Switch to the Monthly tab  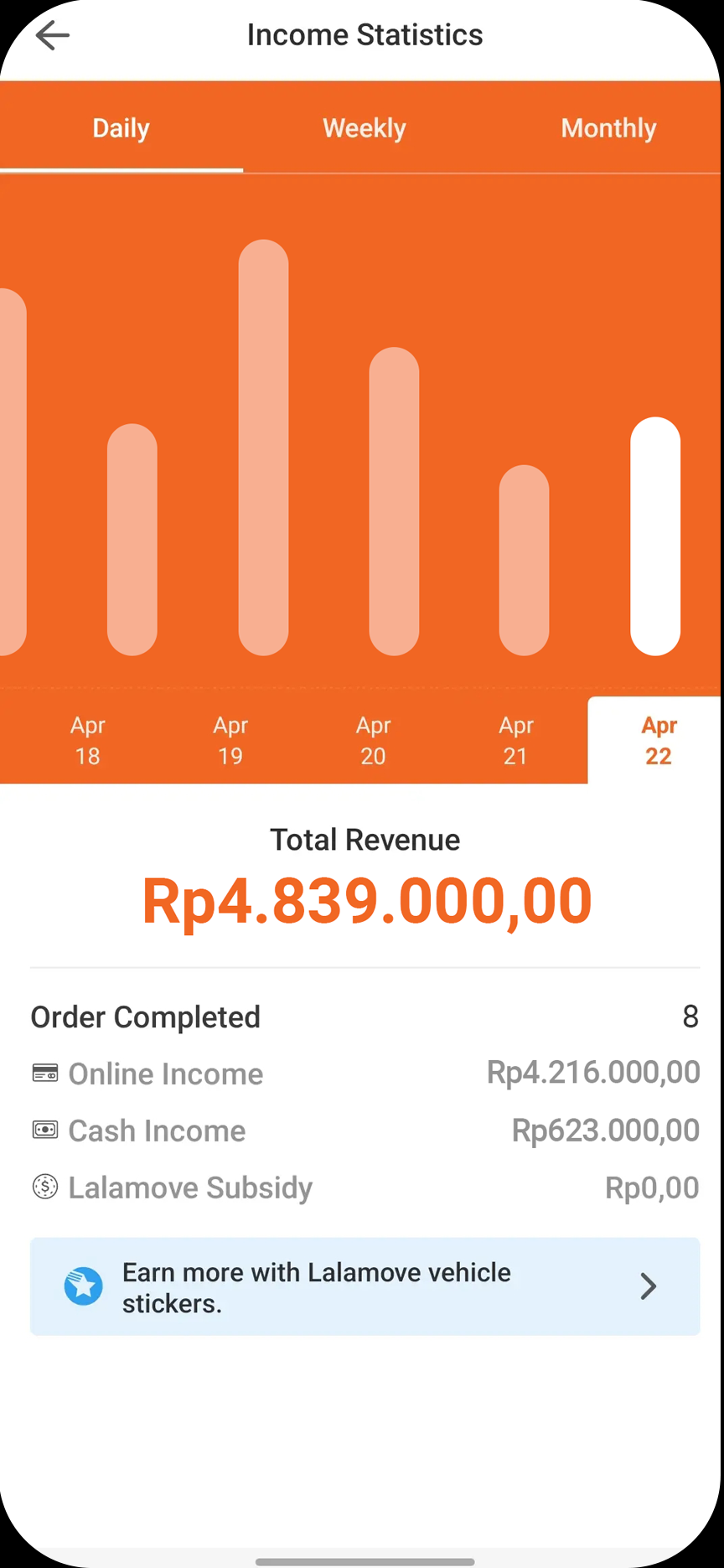(x=608, y=128)
